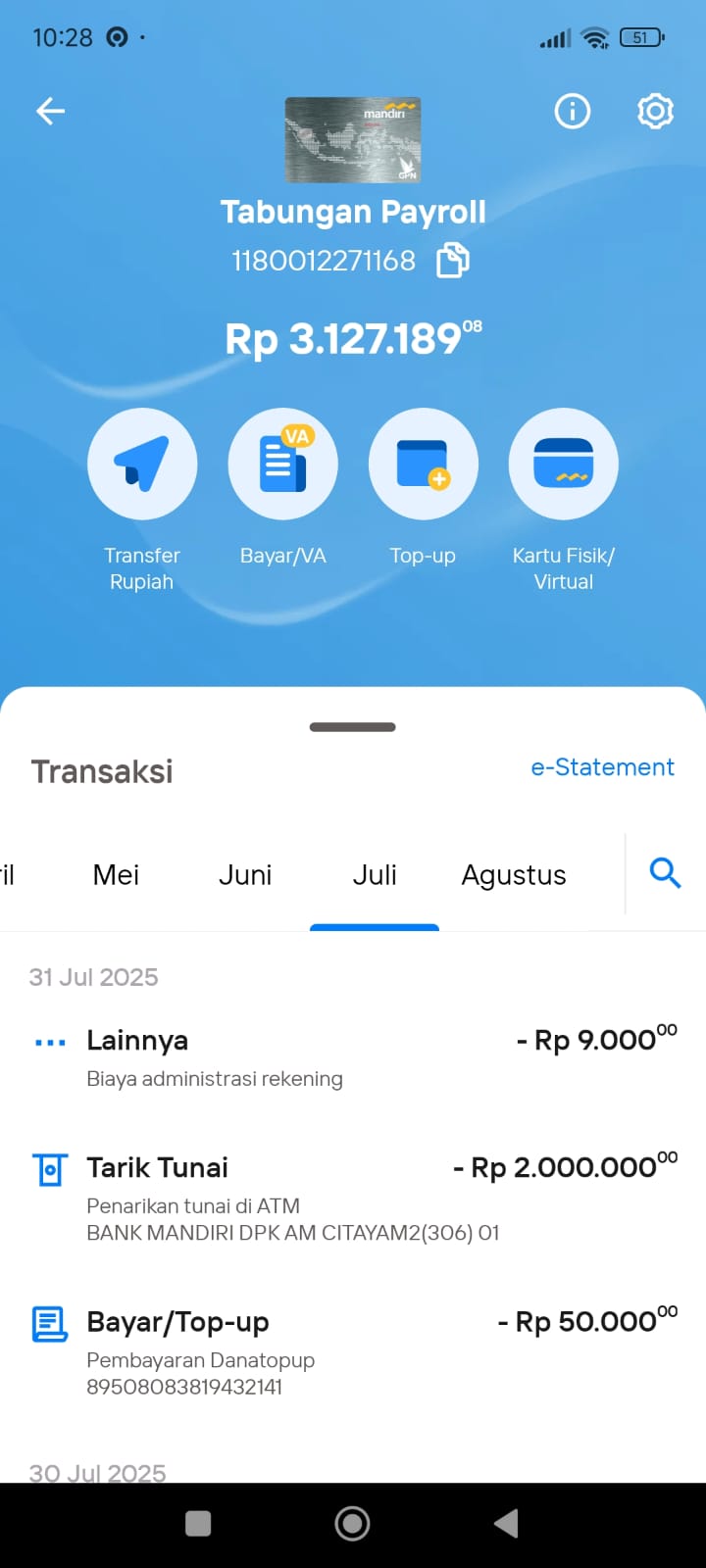Search transactions with the magnifier icon

pos(665,872)
